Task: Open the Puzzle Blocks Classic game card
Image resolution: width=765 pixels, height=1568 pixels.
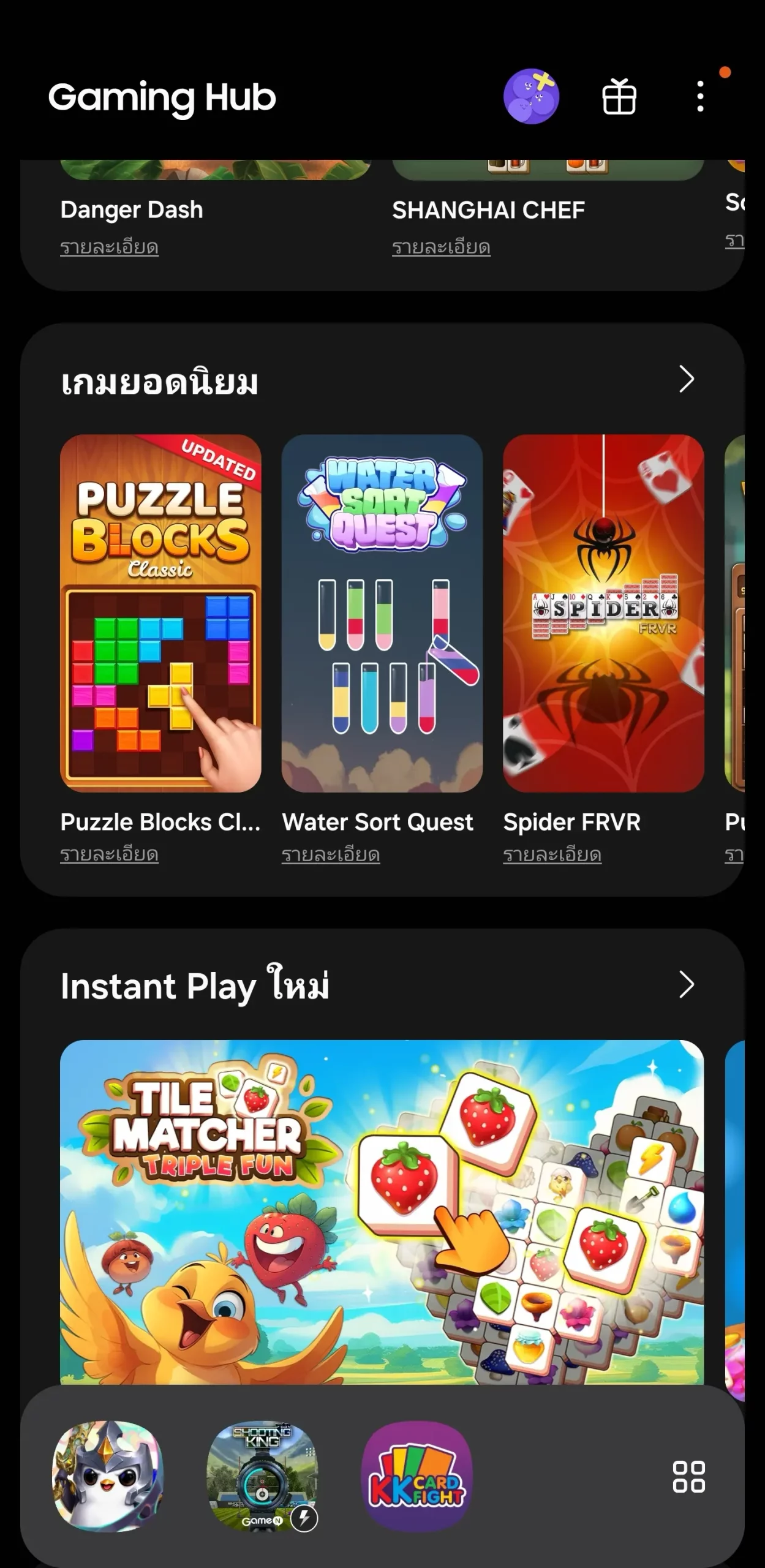Action: coord(160,612)
